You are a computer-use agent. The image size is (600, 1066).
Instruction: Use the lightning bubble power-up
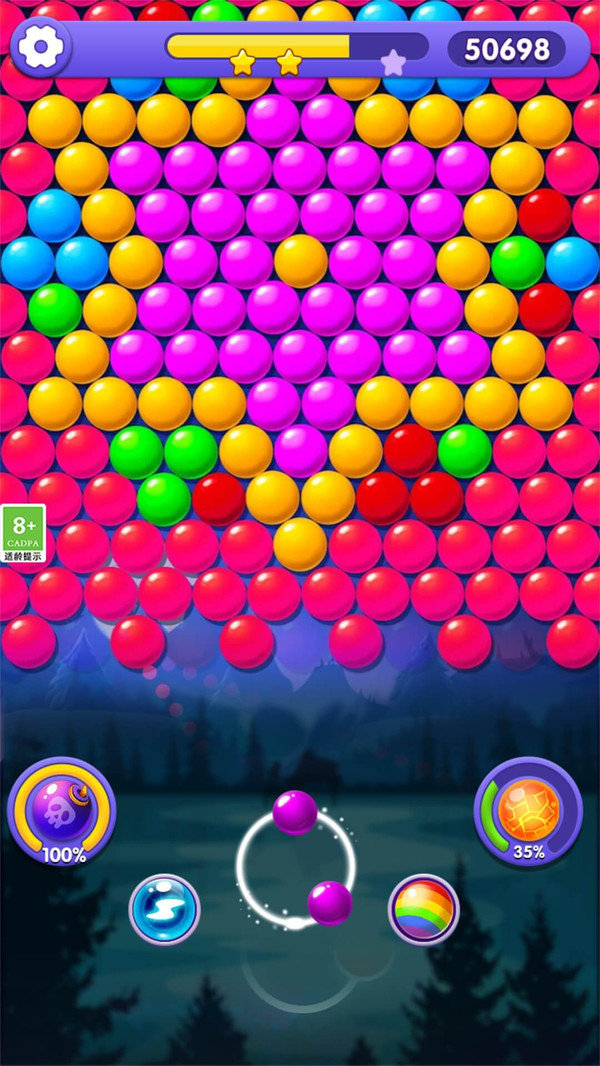164,909
